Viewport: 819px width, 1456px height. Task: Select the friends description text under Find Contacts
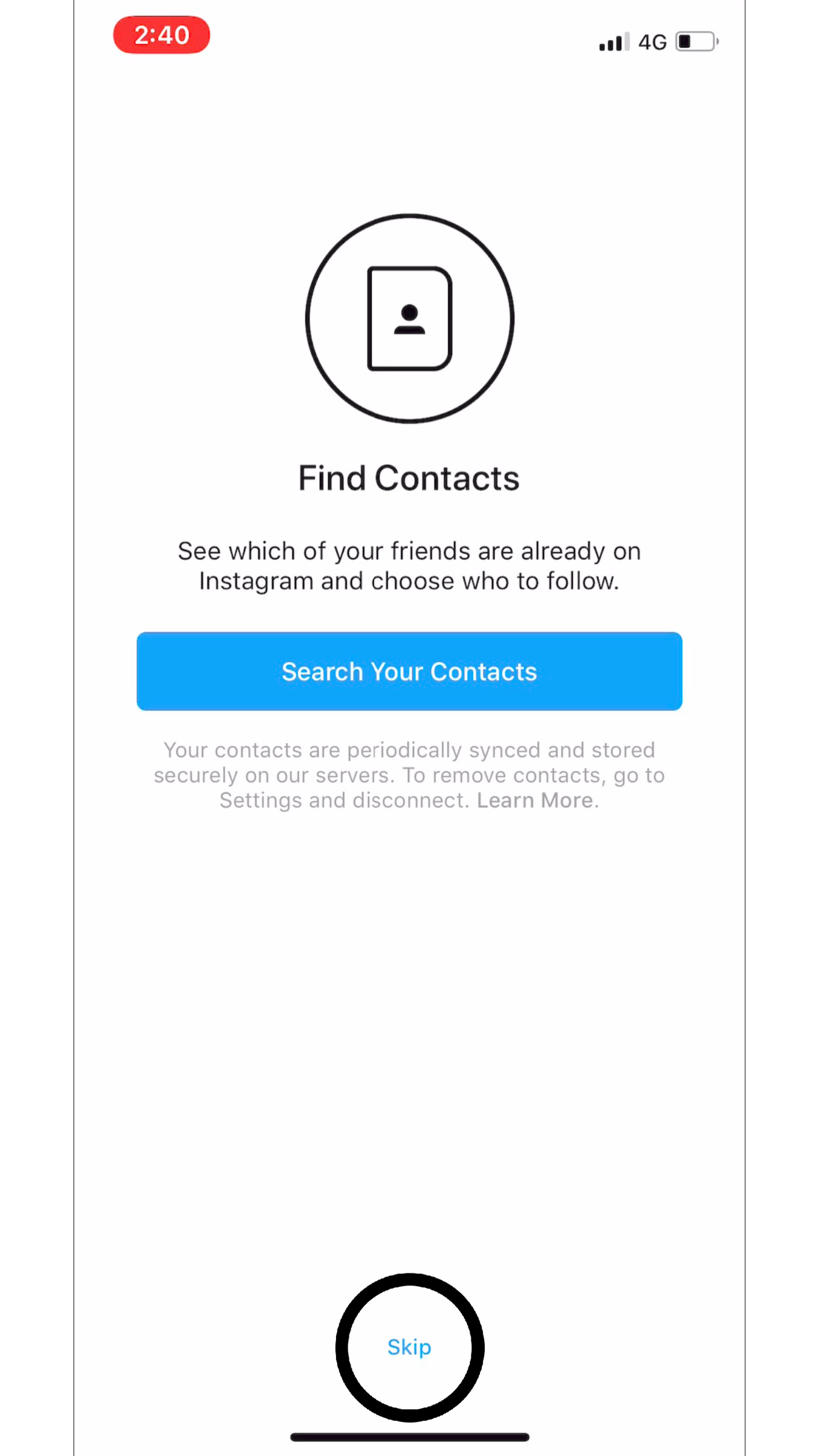click(409, 565)
